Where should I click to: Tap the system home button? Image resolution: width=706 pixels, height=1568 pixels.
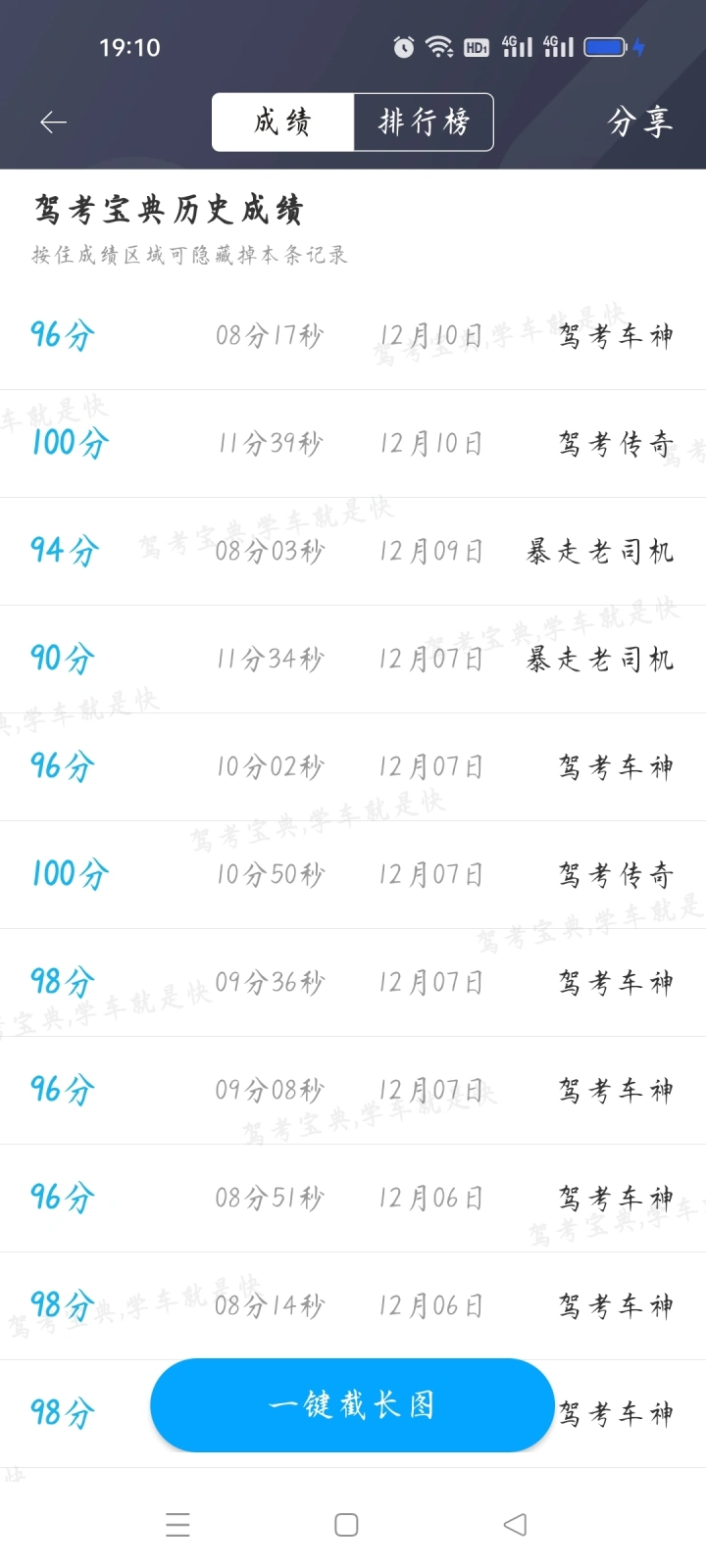coord(346,1525)
